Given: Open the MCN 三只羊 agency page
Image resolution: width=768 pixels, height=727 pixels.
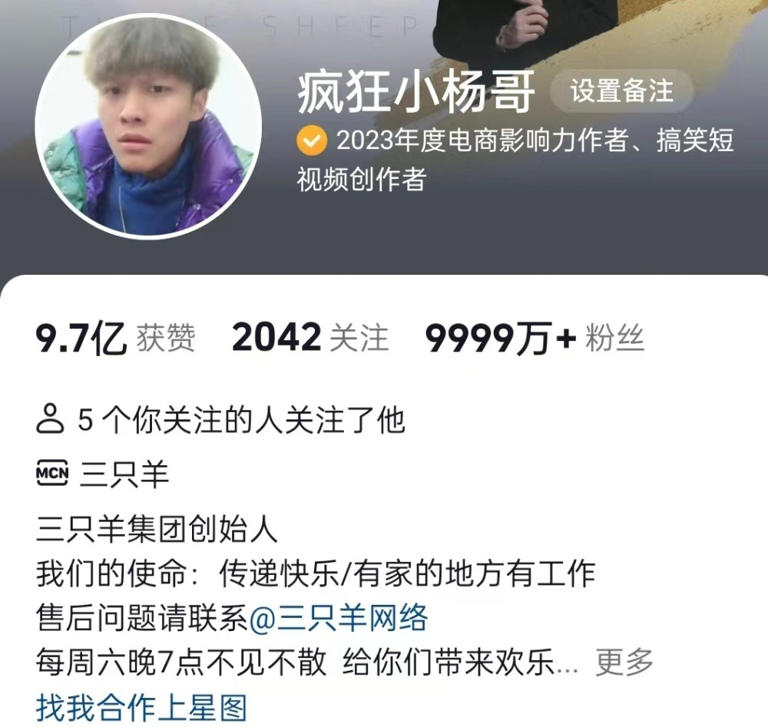Looking at the screenshot, I should point(103,474).
